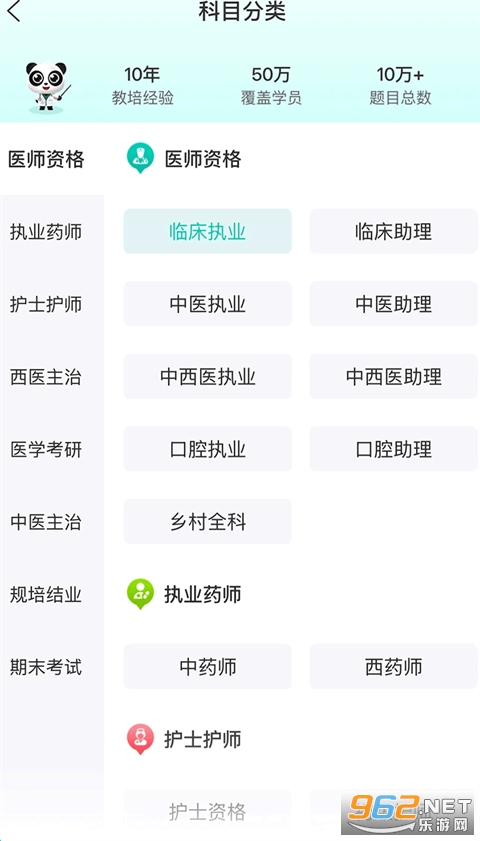Pick the 中西医执业 subject
Viewport: 480px width, 841px height.
208,376
